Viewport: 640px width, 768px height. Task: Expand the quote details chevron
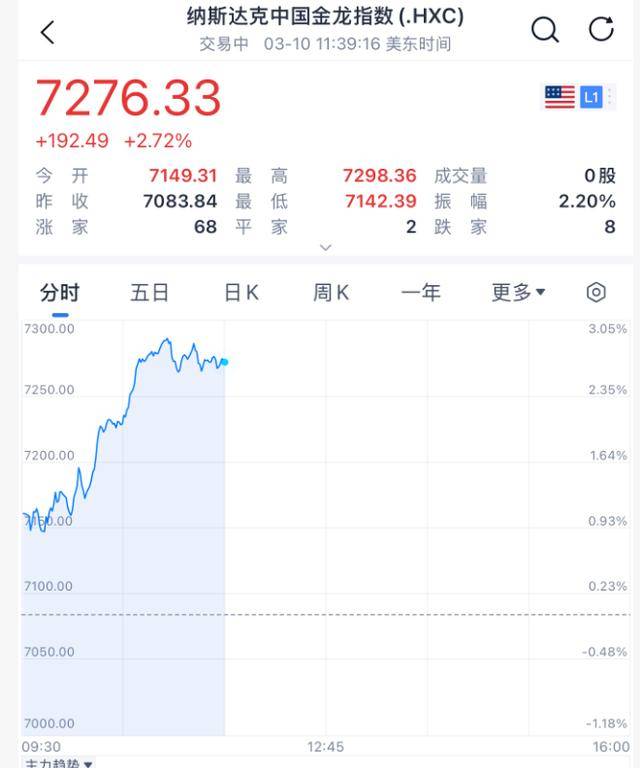[325, 247]
